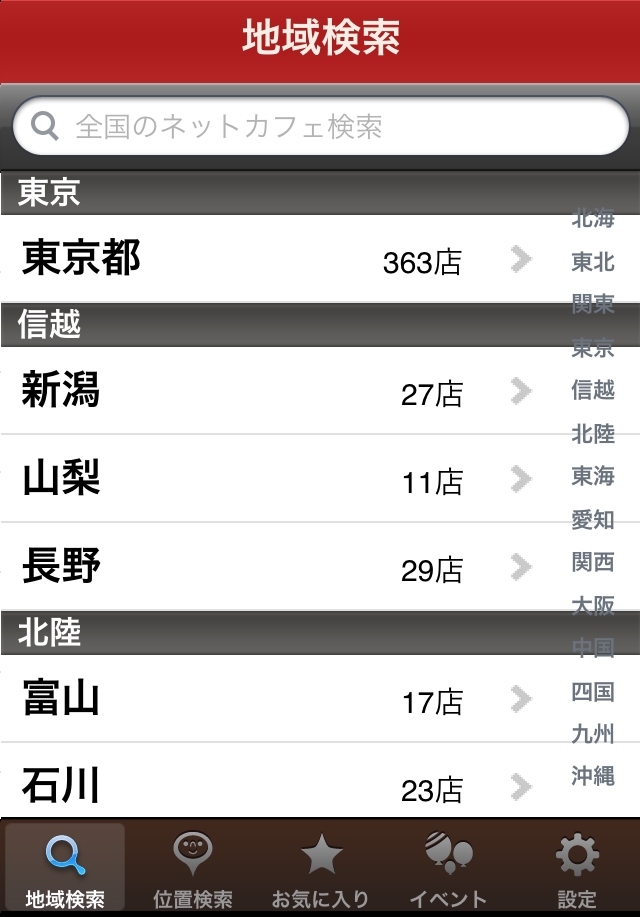The height and width of the screenshot is (917, 640).
Task: Tap the 全国のネットカフェ検索 search field
Action: pos(320,127)
